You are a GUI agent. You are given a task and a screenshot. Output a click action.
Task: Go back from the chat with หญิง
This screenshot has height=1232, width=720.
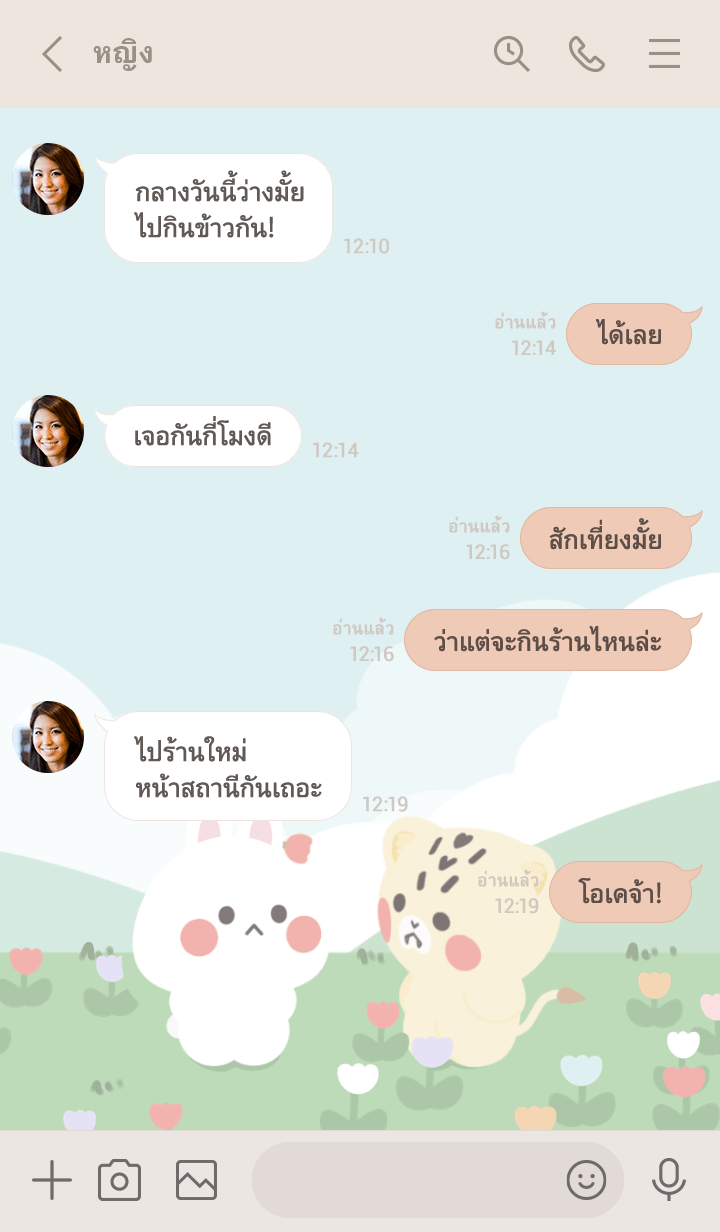coord(52,54)
